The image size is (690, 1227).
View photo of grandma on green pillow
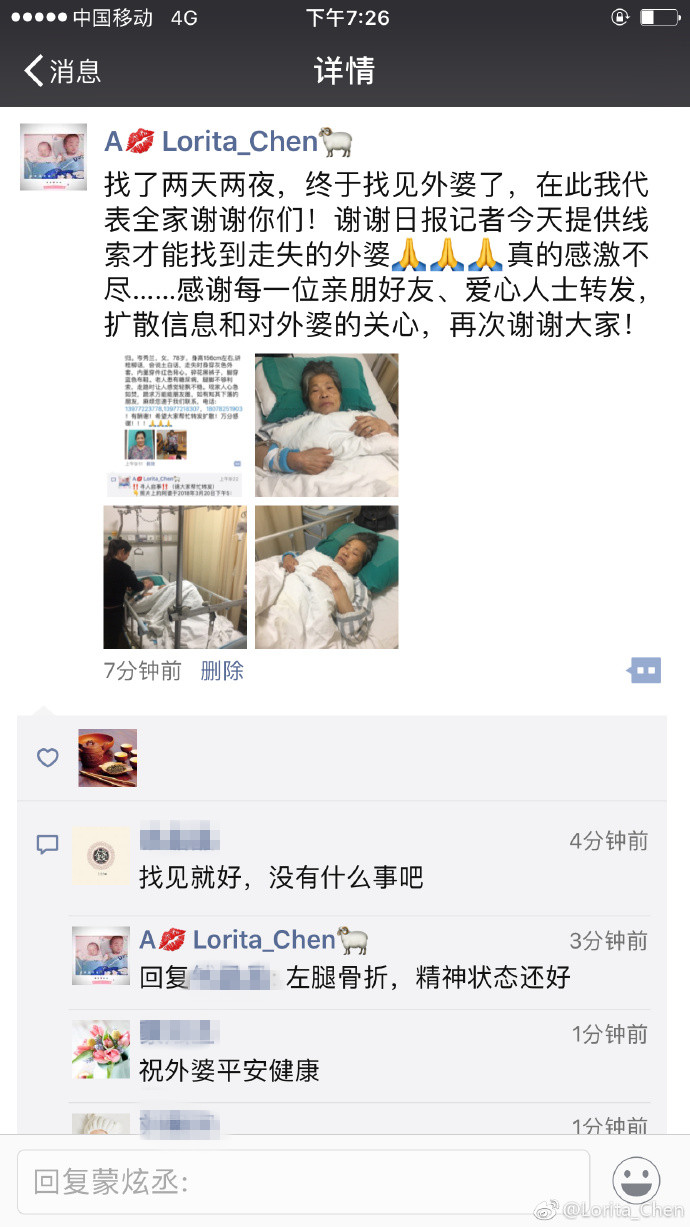click(x=326, y=425)
